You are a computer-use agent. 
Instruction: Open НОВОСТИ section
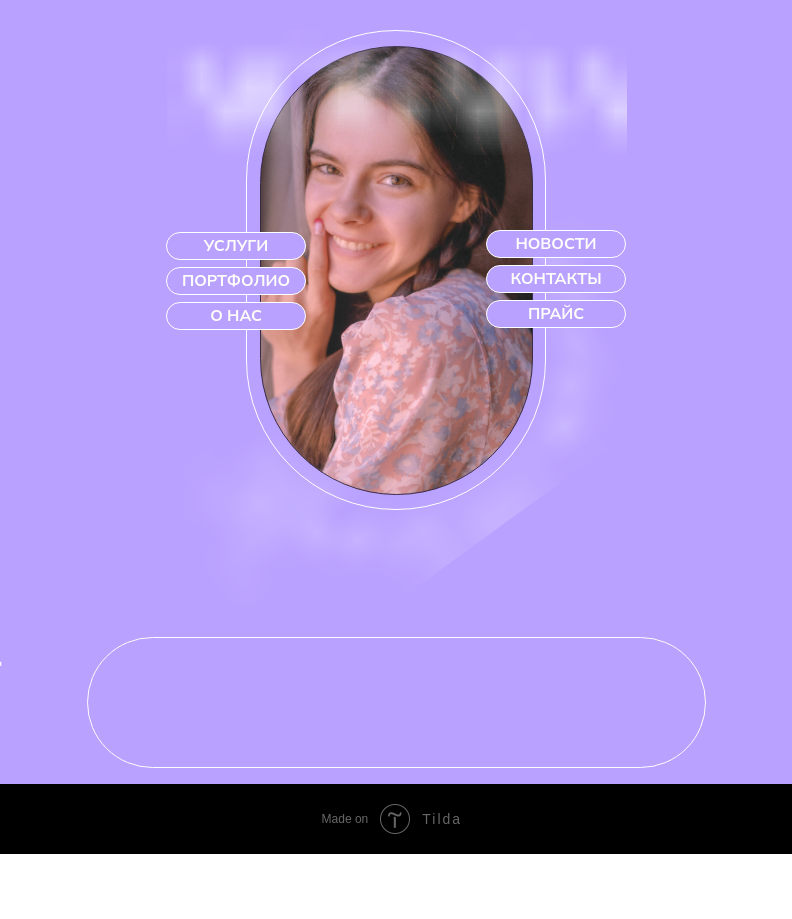click(556, 244)
